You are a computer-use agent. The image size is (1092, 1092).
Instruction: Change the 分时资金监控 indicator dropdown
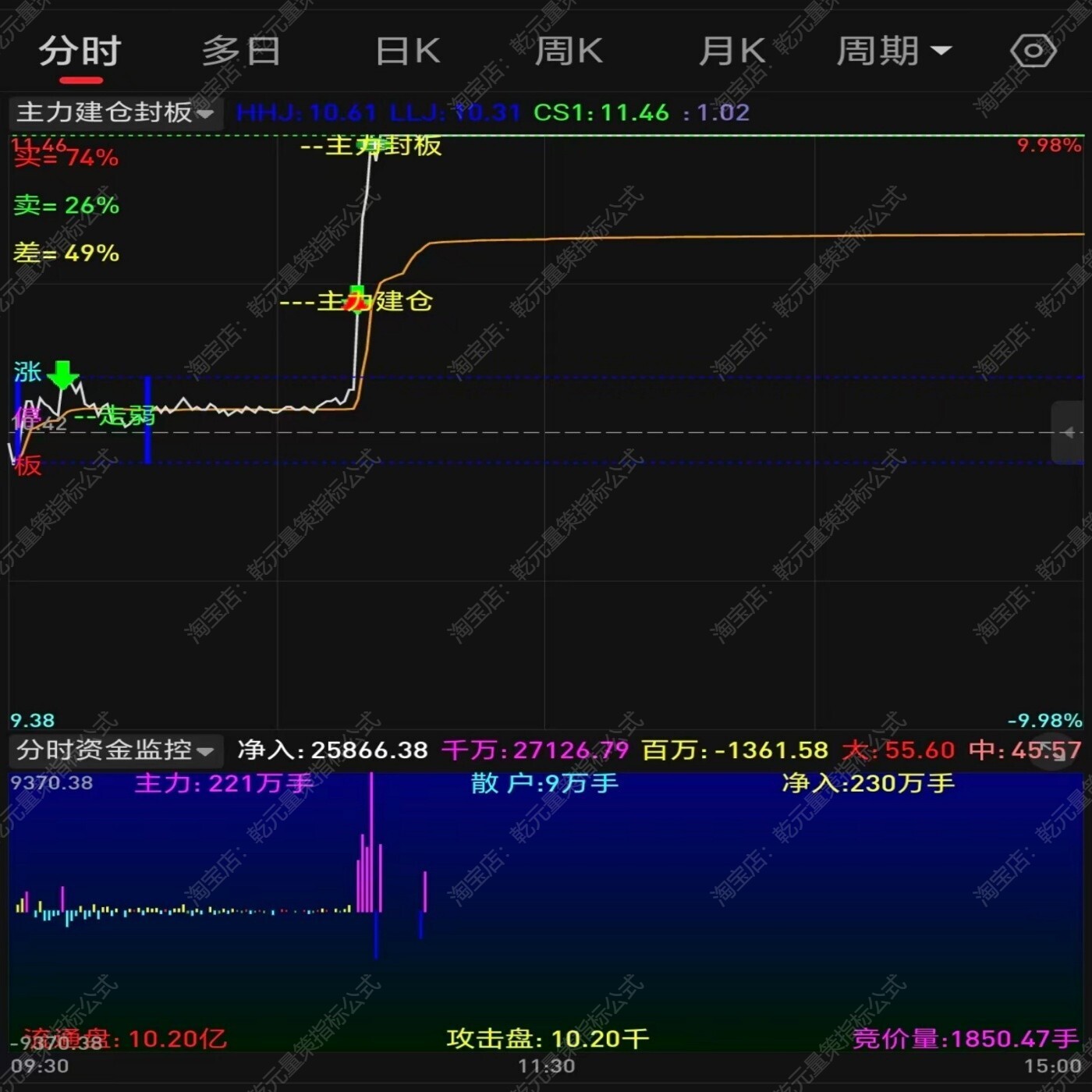point(115,750)
